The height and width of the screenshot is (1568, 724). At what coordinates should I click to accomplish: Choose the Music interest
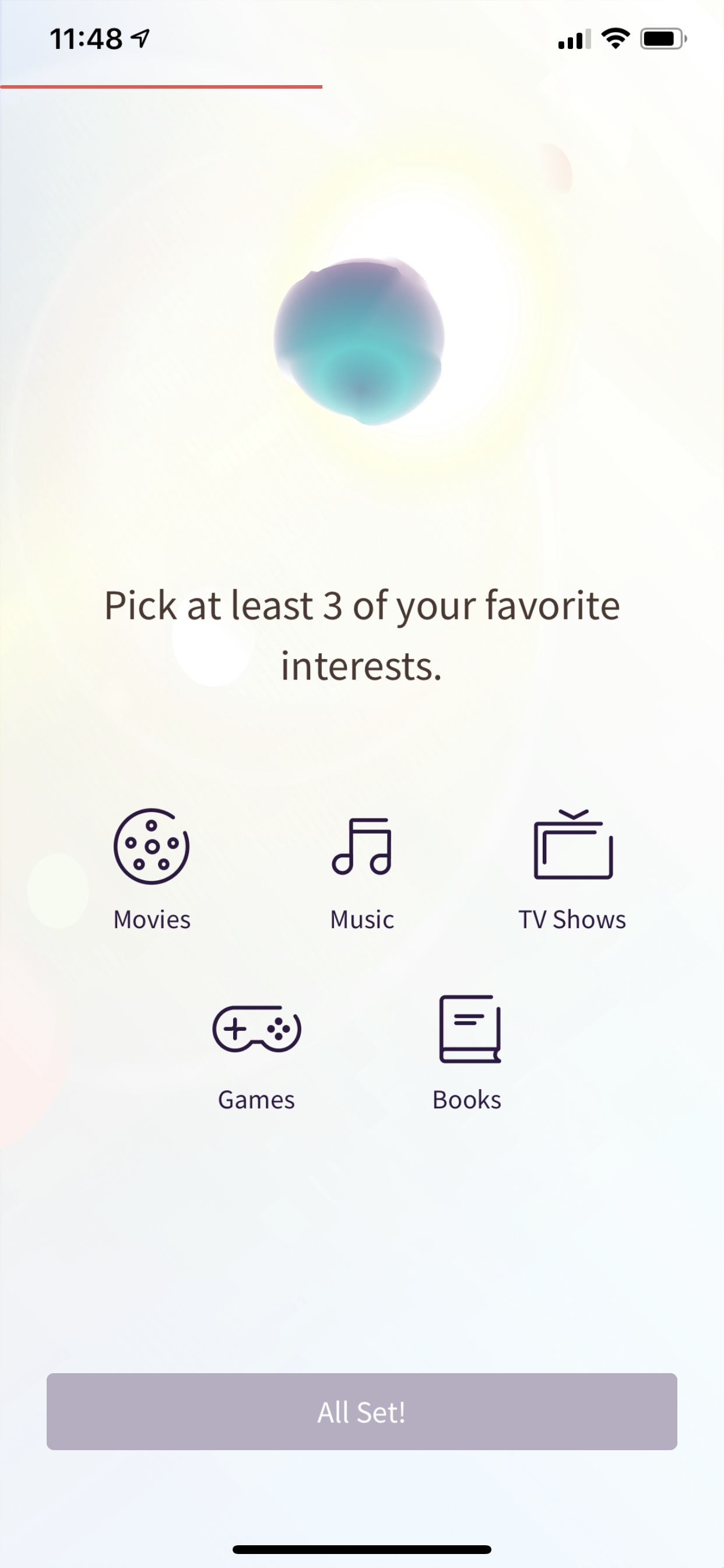click(362, 869)
